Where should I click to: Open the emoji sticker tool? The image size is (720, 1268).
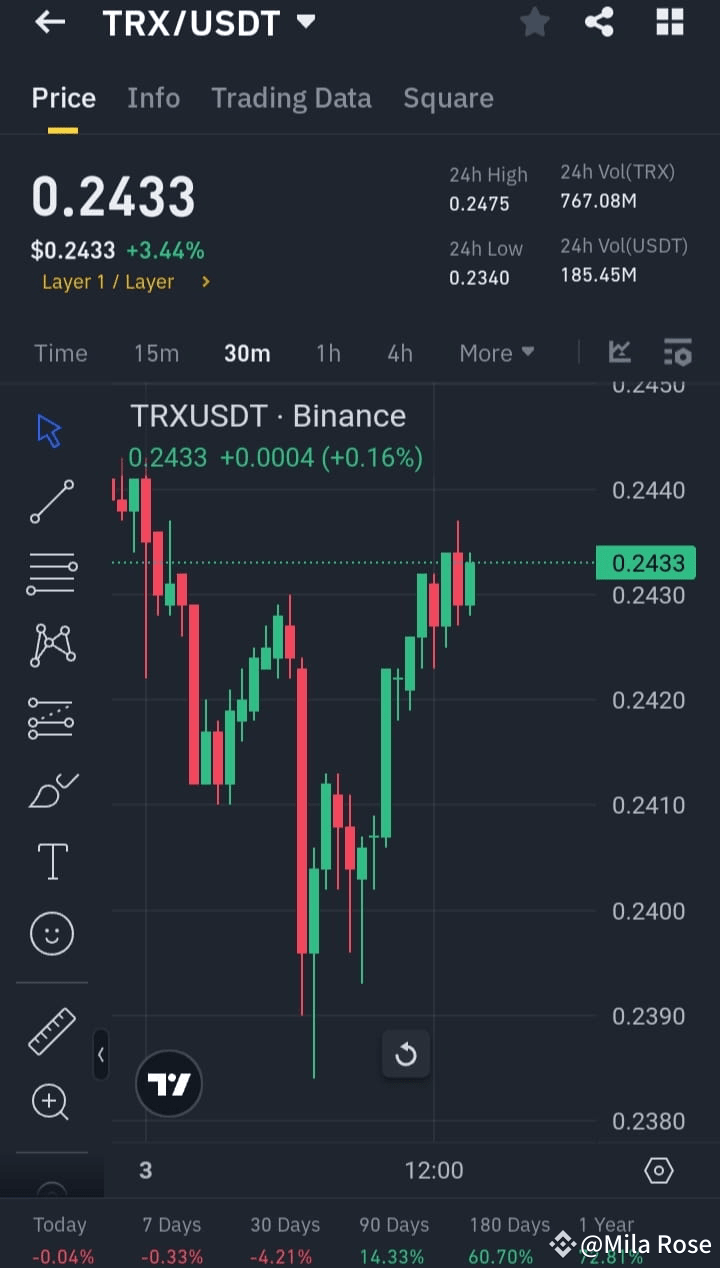click(x=51, y=932)
